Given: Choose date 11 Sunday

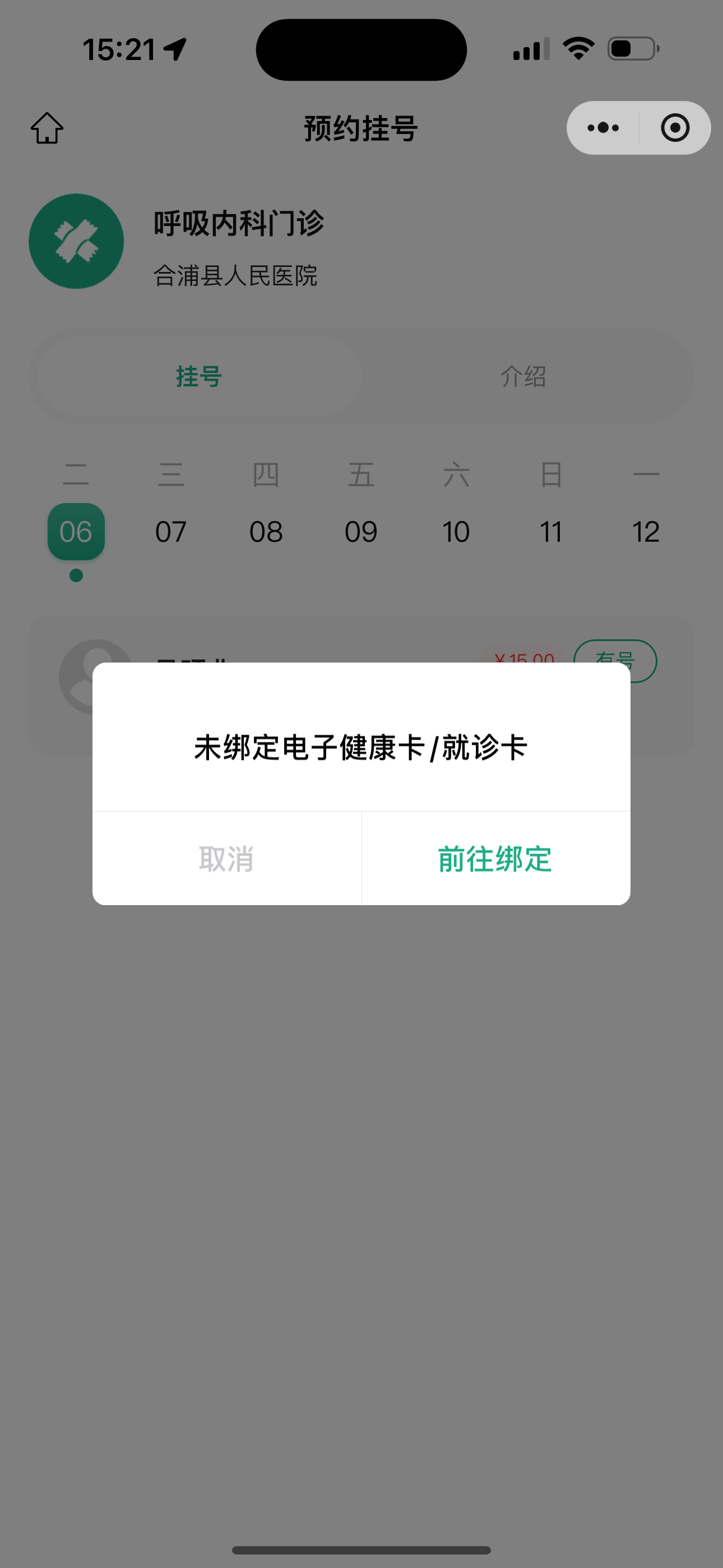Looking at the screenshot, I should pos(551,531).
